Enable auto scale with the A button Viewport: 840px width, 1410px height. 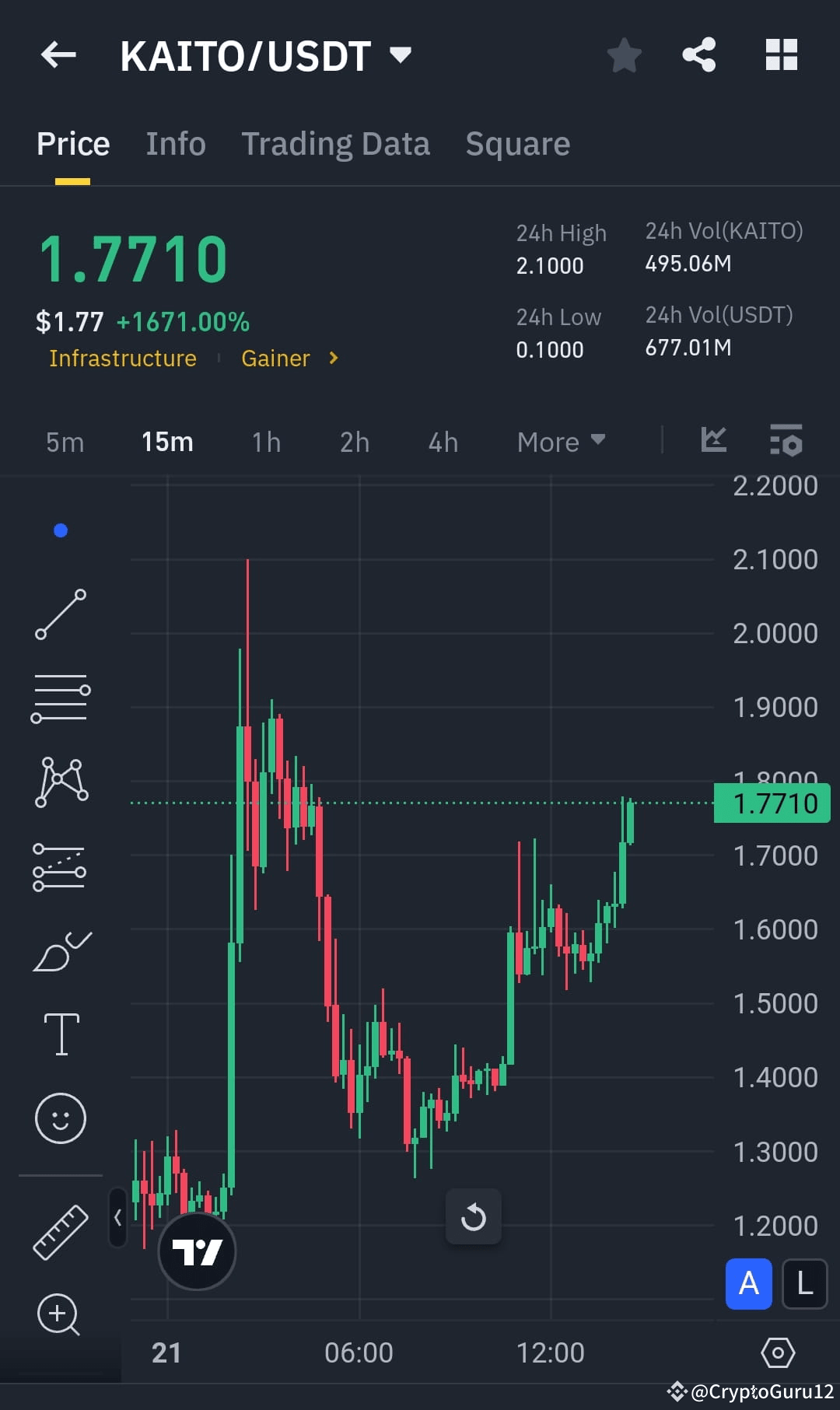(748, 1284)
